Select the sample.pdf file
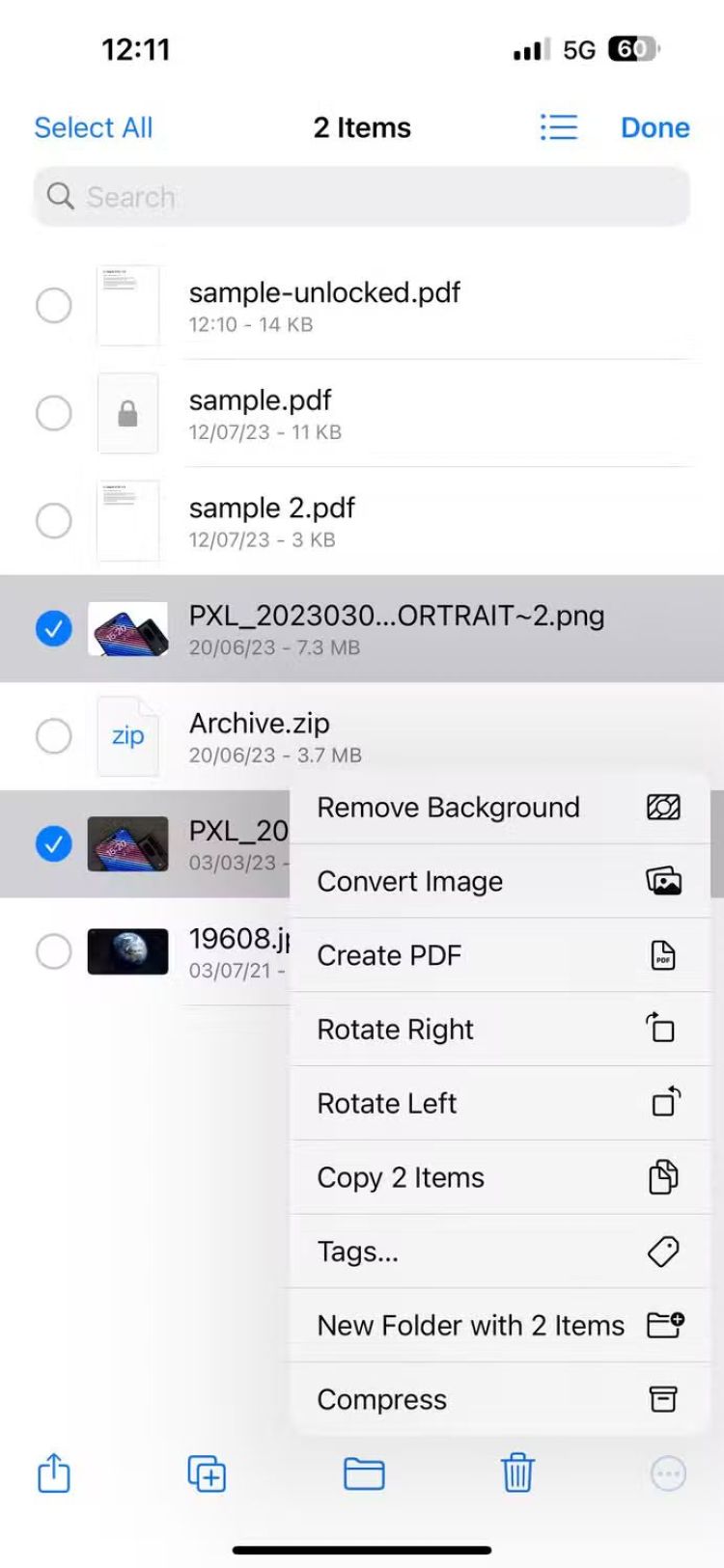 point(54,413)
